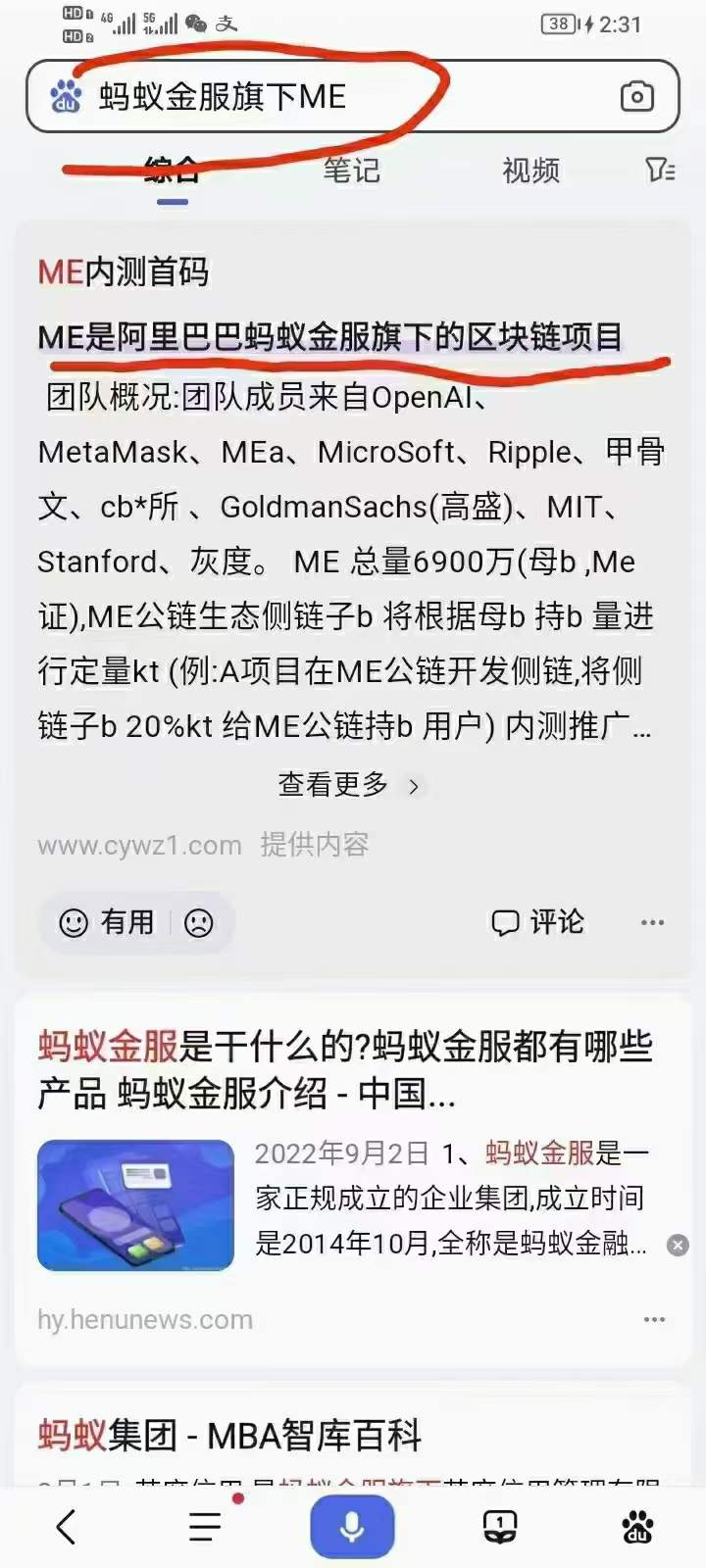The height and width of the screenshot is (1568, 706).
Task: Mark the ME answer as 有用
Action: [108, 922]
